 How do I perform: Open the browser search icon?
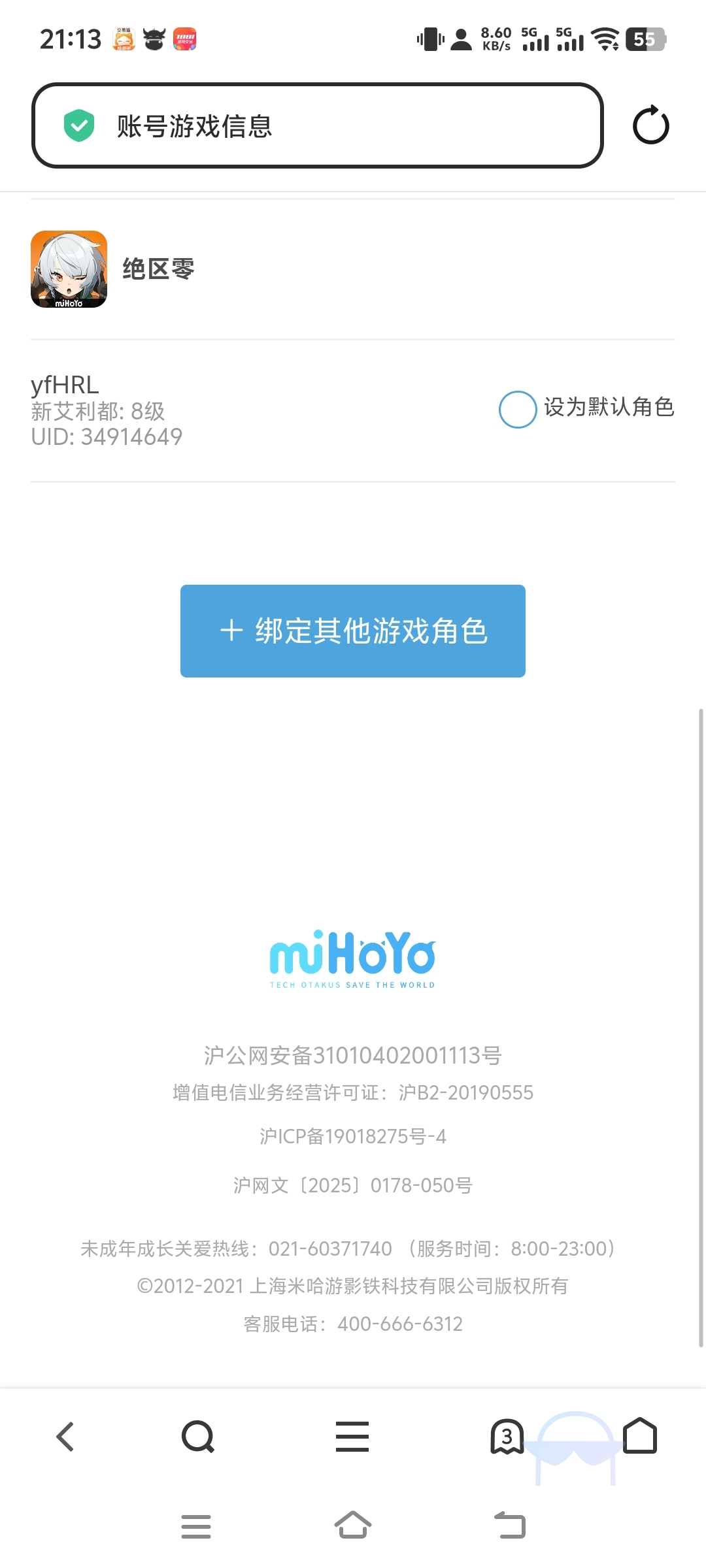[198, 1437]
